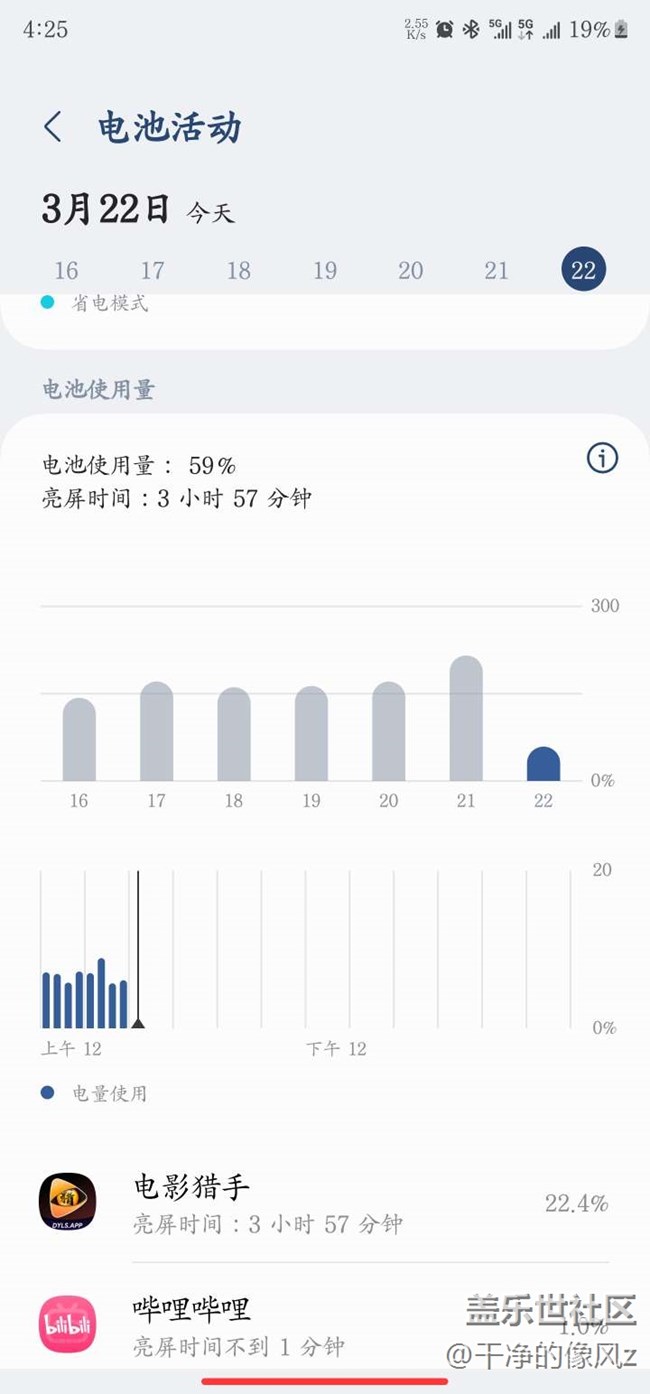Tap today's date 22 in the date strip

click(x=583, y=270)
